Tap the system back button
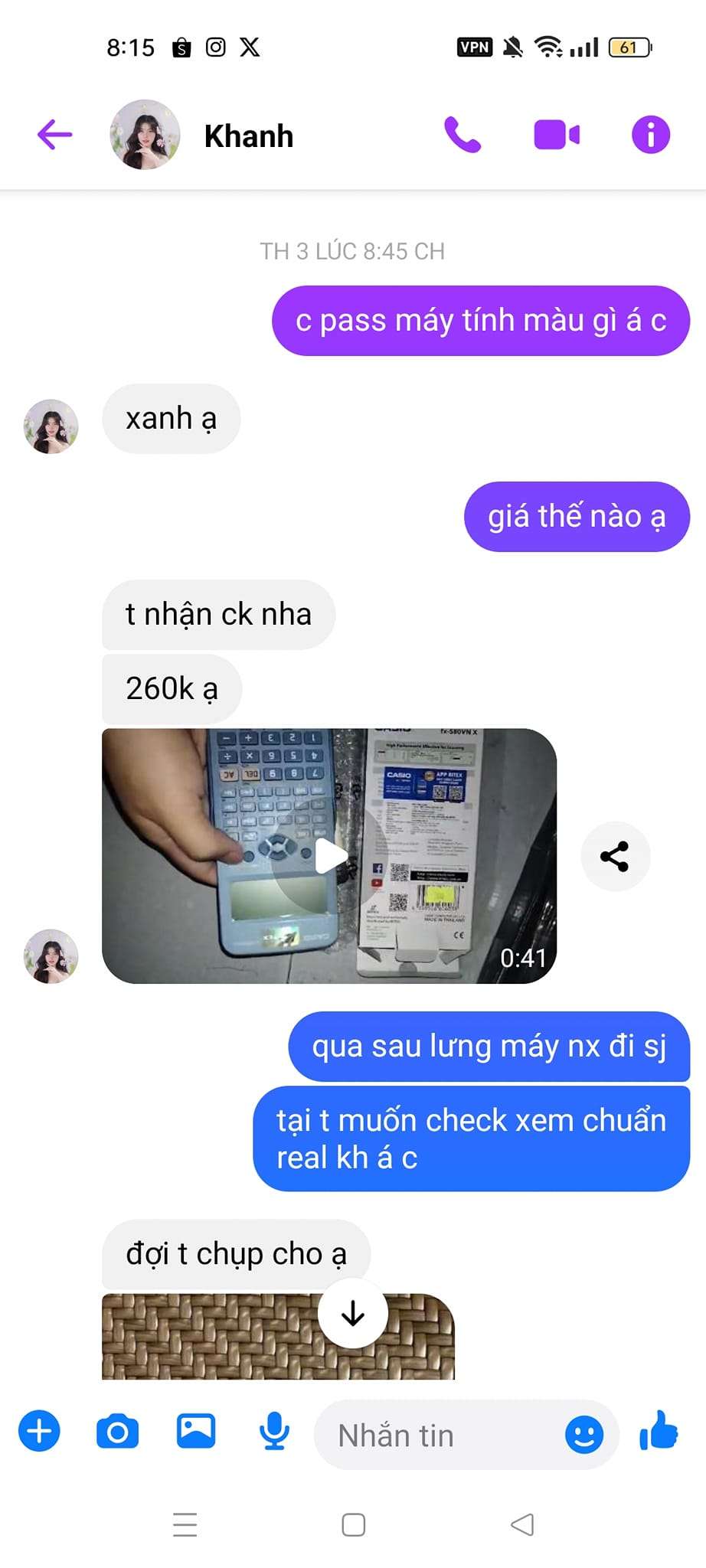Screen dimensions: 706x1568 (522, 1525)
